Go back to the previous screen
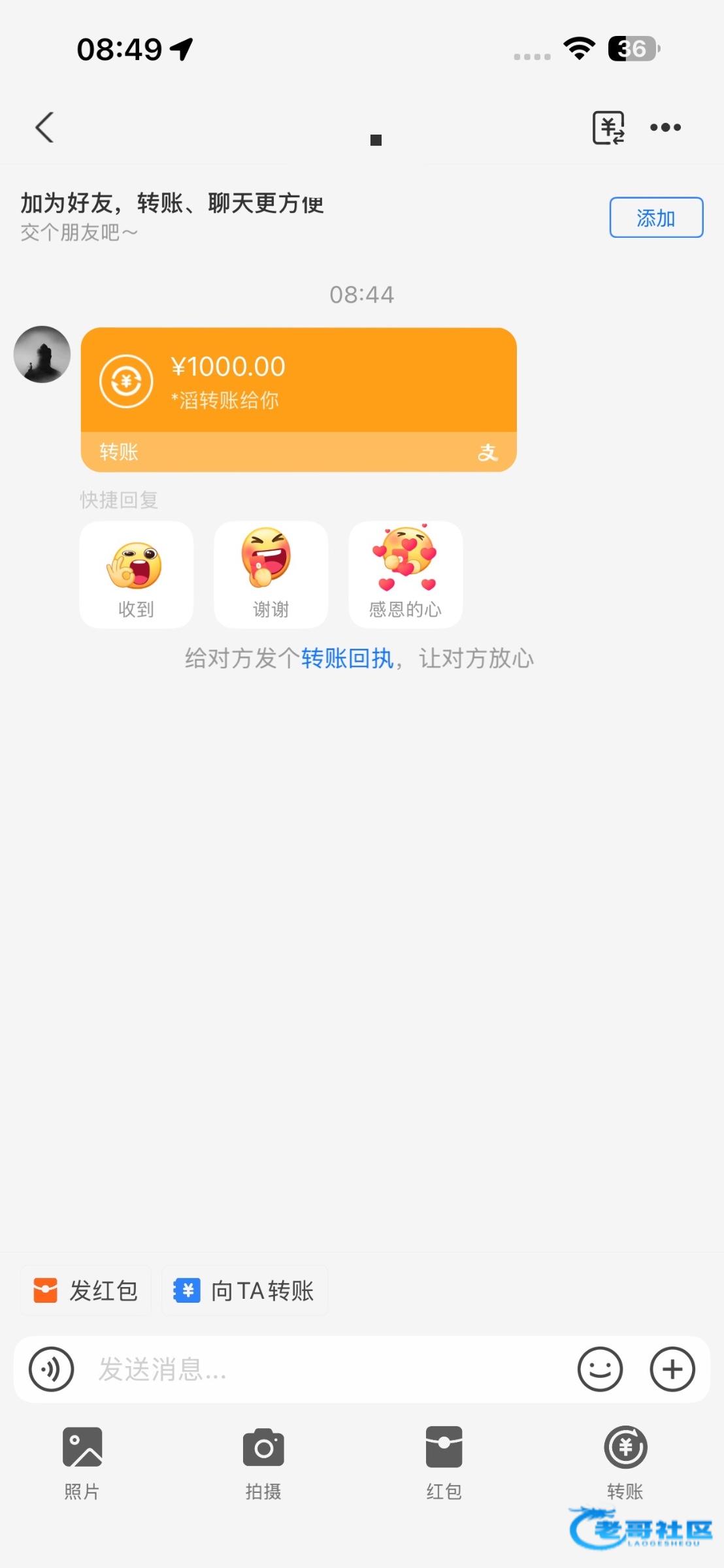This screenshot has height=1568, width=724. point(44,127)
